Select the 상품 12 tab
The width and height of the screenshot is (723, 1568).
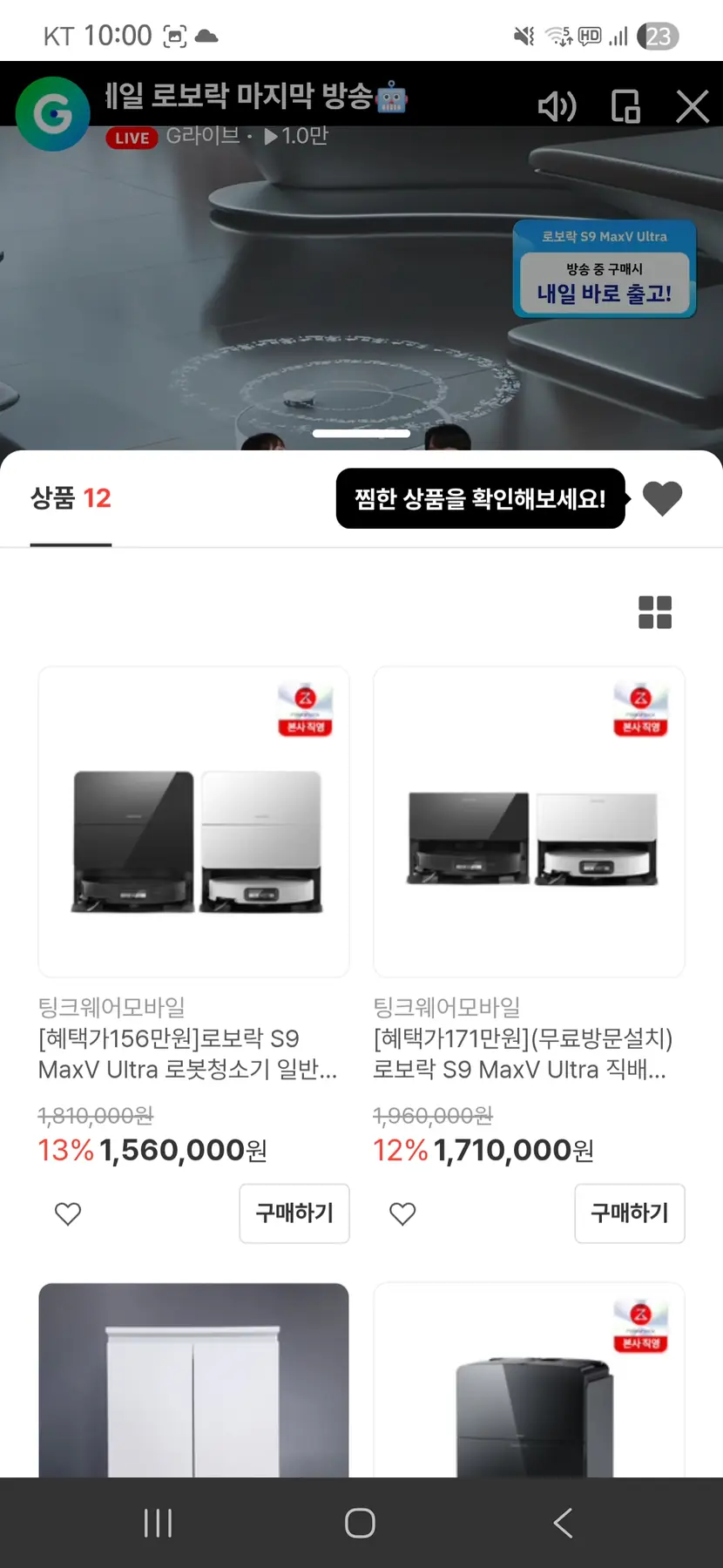71,499
